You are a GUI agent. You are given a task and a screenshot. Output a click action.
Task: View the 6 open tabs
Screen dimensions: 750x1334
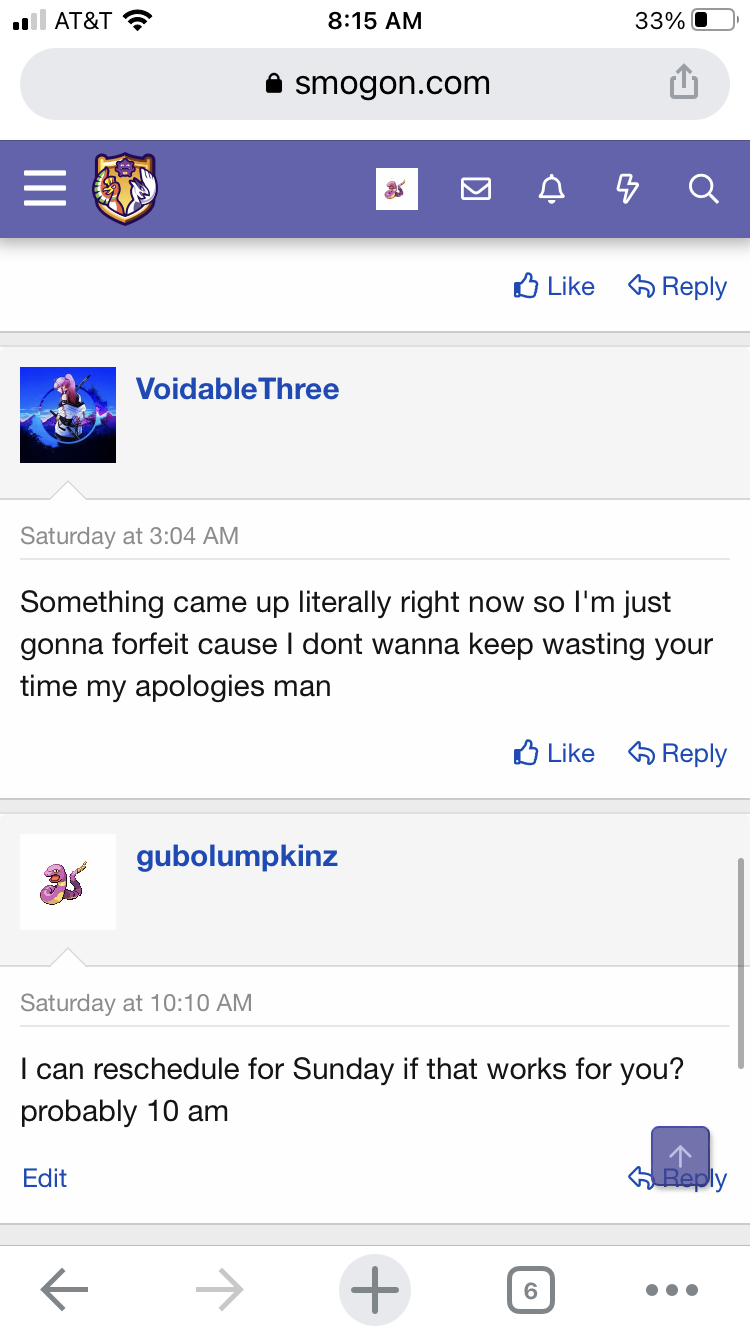pos(530,1290)
